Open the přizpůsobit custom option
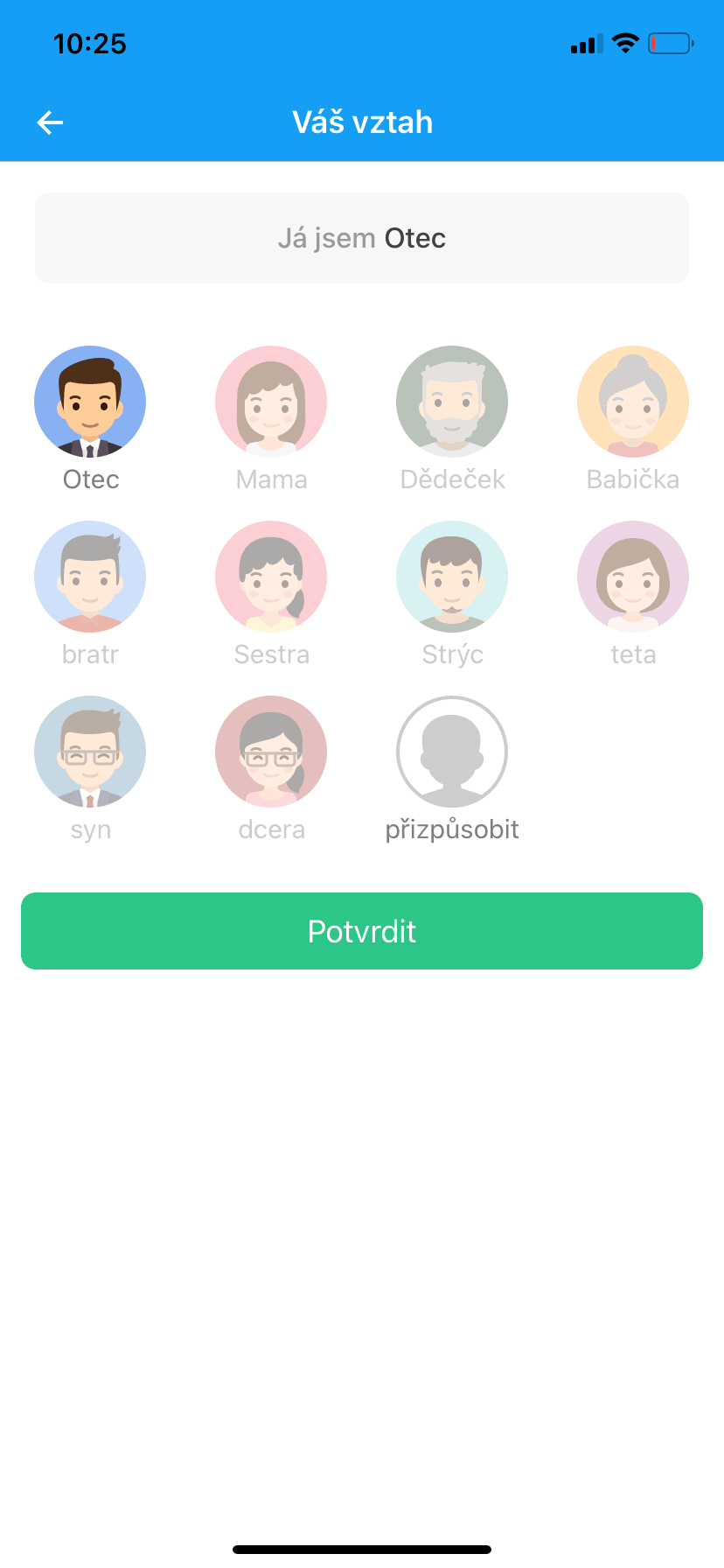This screenshot has width=724, height=1568. pyautogui.click(x=452, y=752)
